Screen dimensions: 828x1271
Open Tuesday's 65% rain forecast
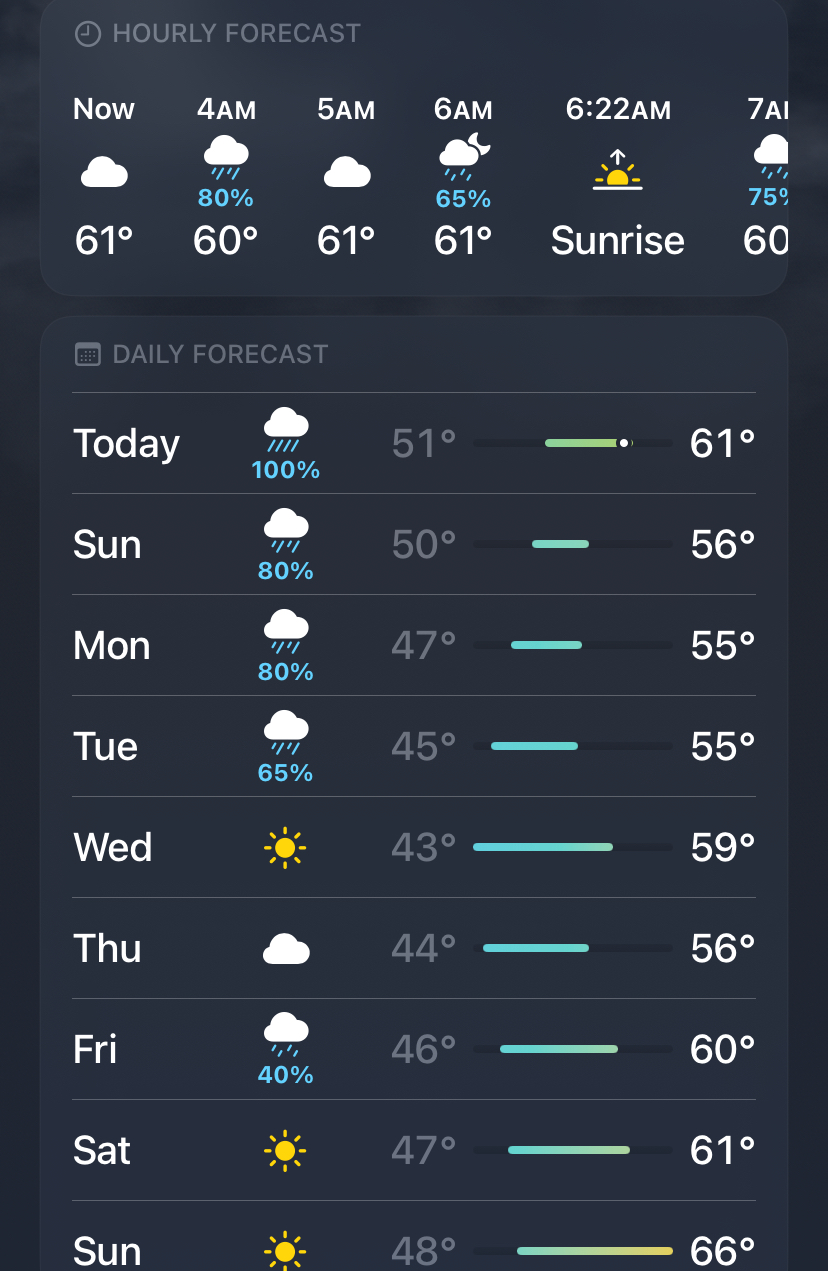(413, 747)
